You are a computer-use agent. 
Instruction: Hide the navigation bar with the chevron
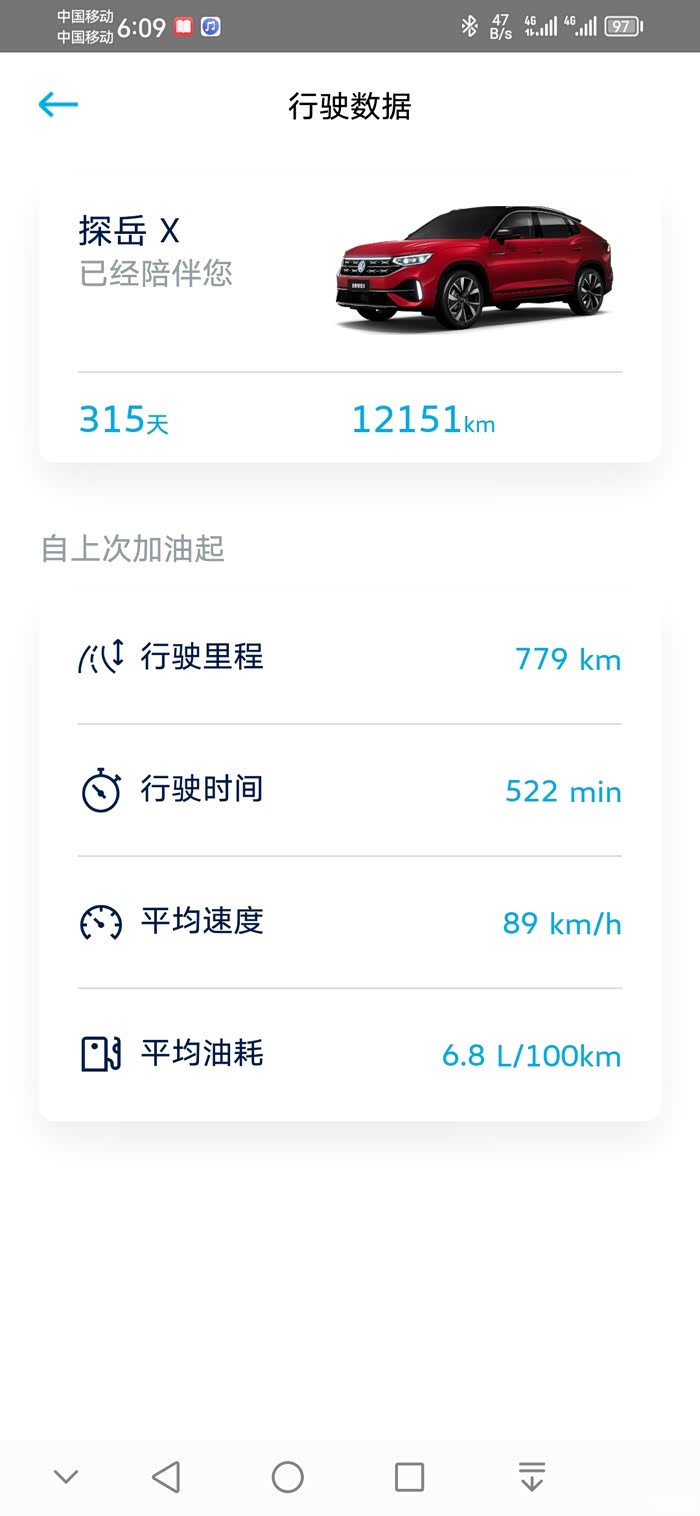tap(66, 1476)
